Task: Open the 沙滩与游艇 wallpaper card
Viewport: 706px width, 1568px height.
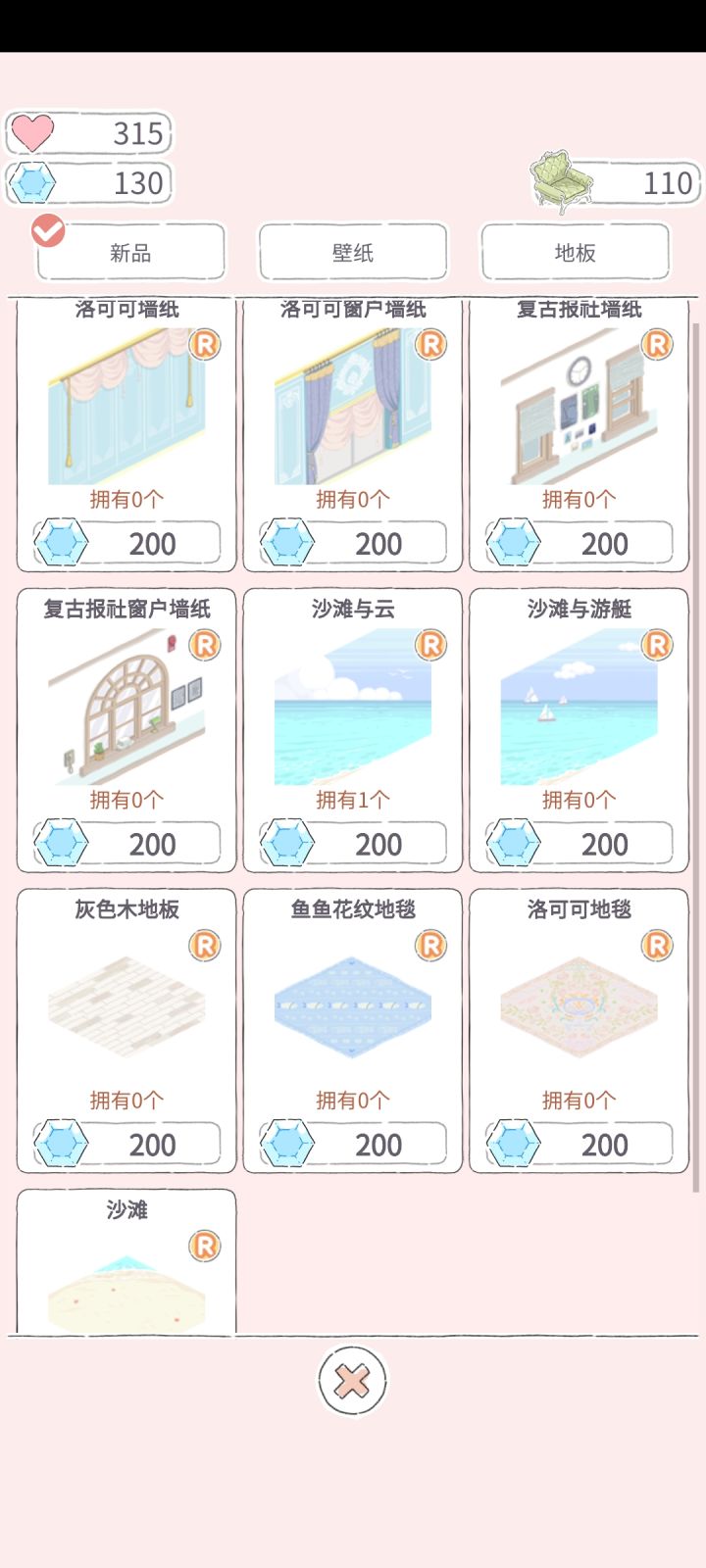Action: (579, 730)
